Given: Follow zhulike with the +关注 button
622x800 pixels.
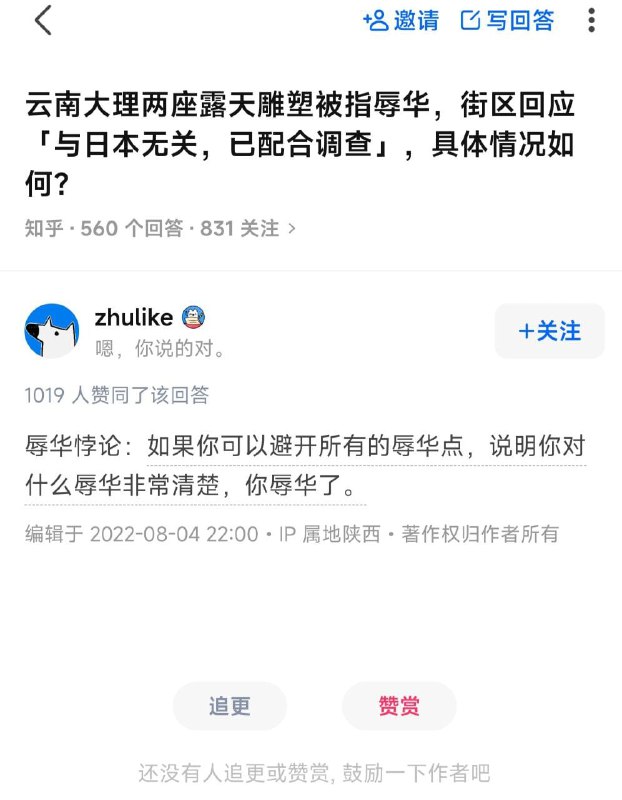Looking at the screenshot, I should click(549, 331).
